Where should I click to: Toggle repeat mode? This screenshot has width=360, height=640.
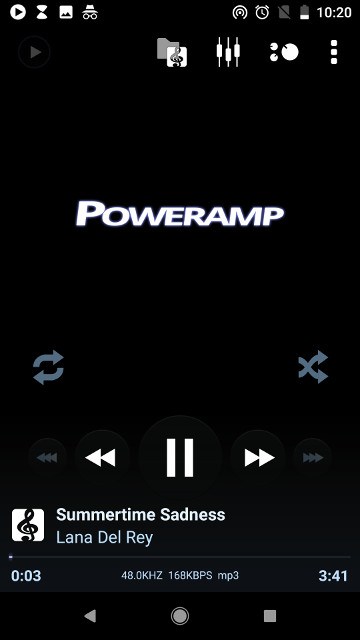click(49, 367)
